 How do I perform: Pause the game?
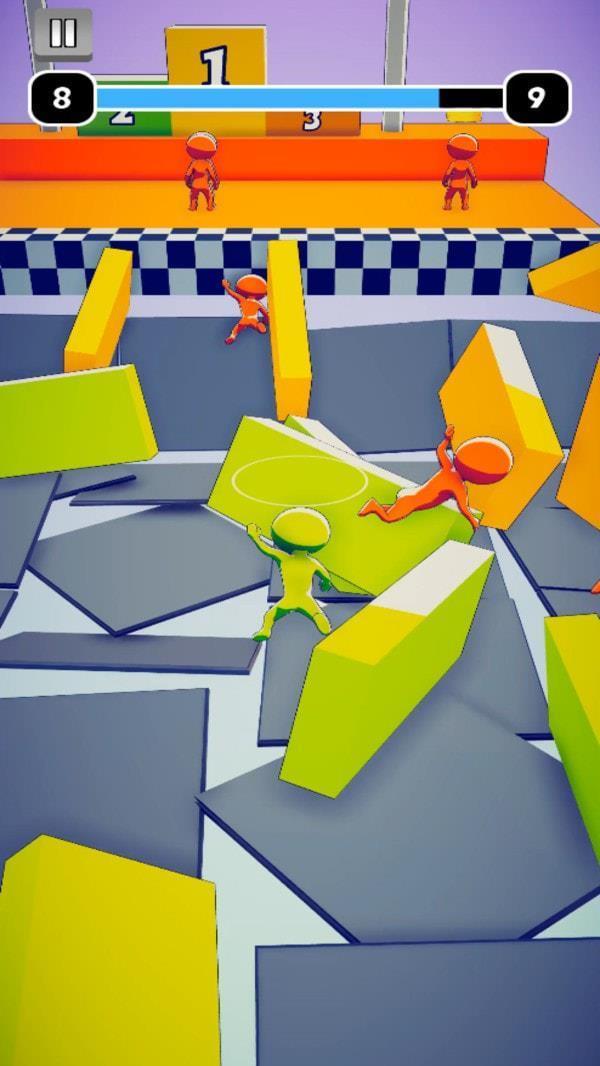63,33
